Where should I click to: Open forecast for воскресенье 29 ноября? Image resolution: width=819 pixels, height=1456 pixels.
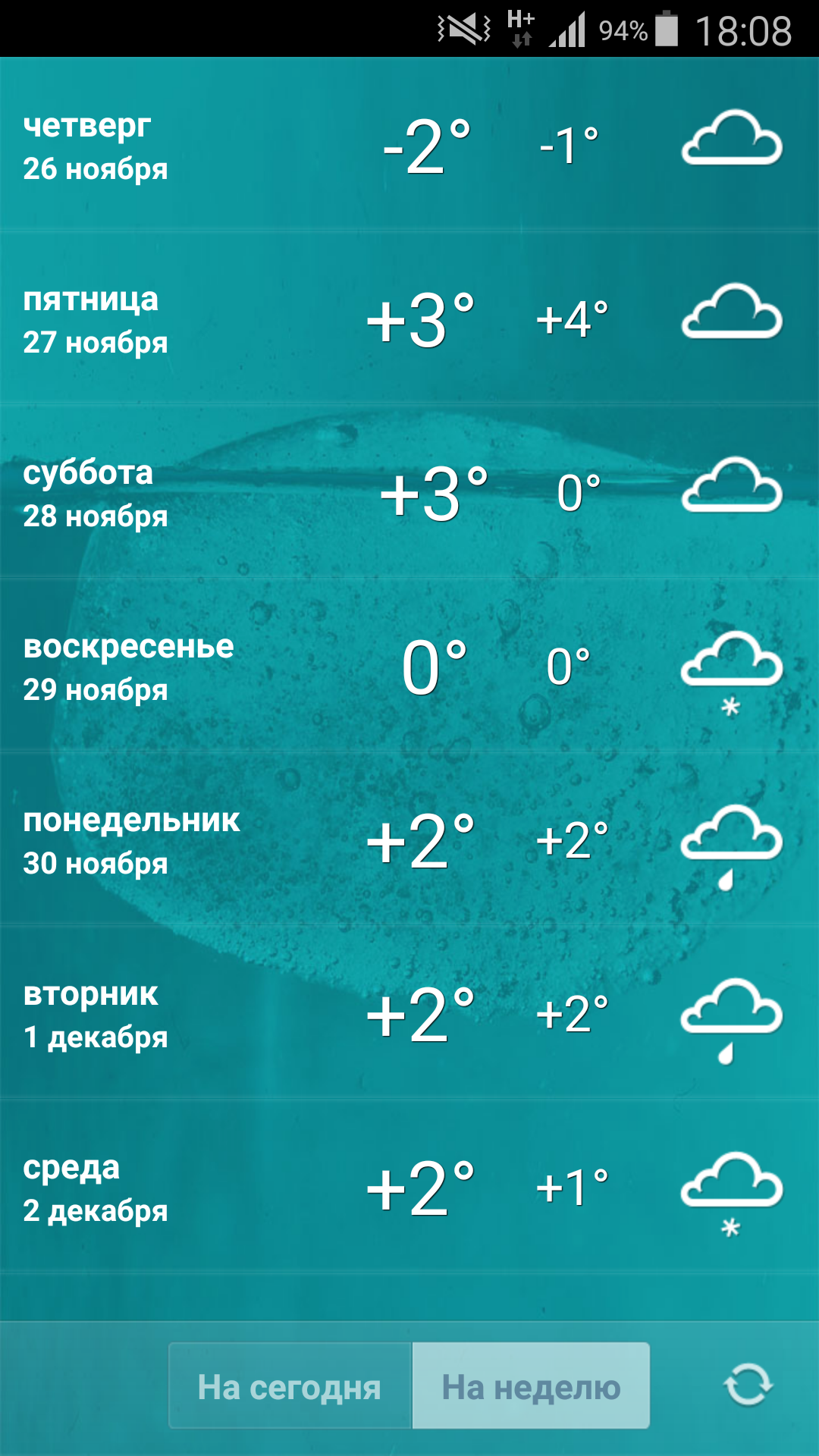(409, 667)
